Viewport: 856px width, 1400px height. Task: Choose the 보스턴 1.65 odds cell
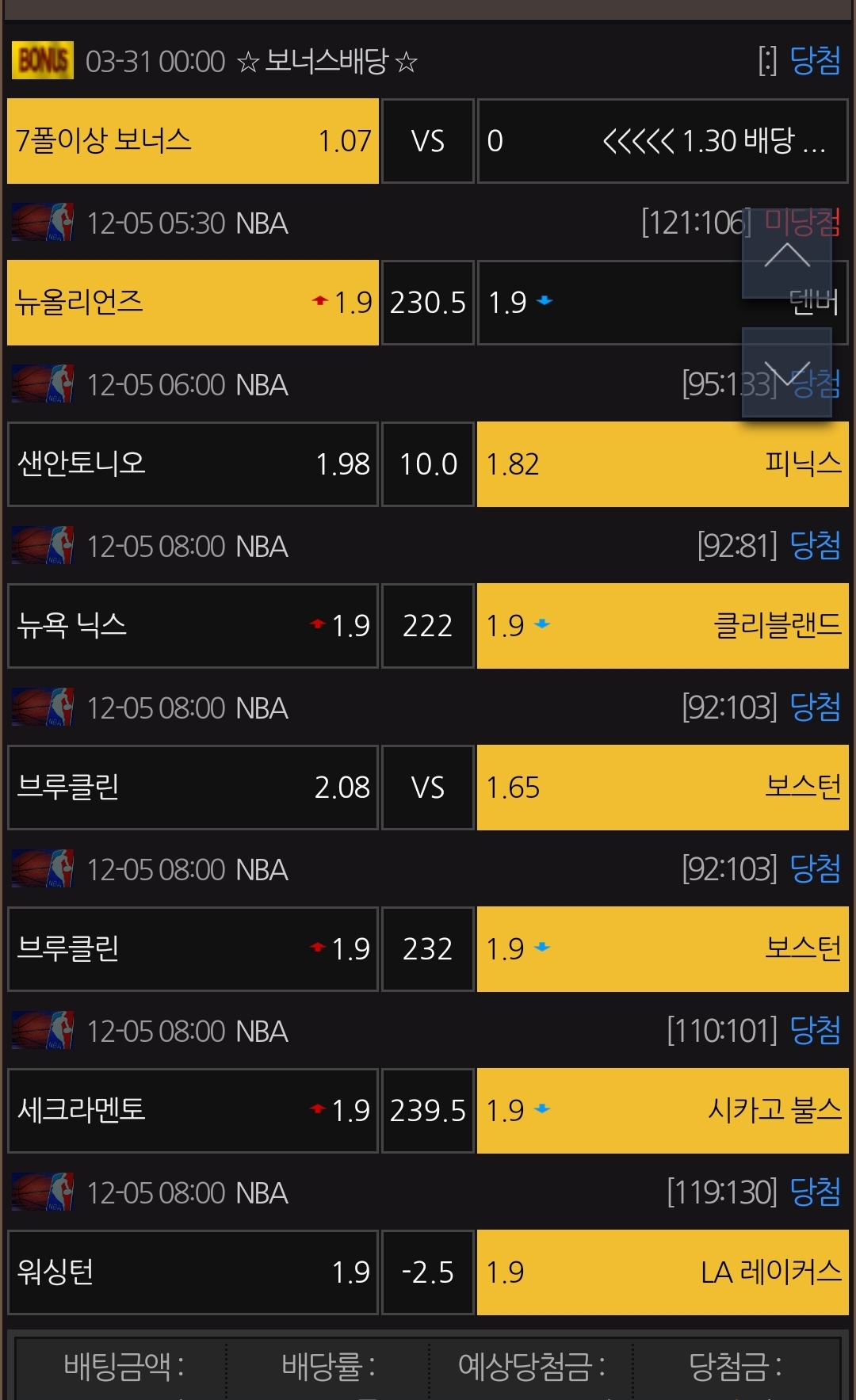pos(663,788)
